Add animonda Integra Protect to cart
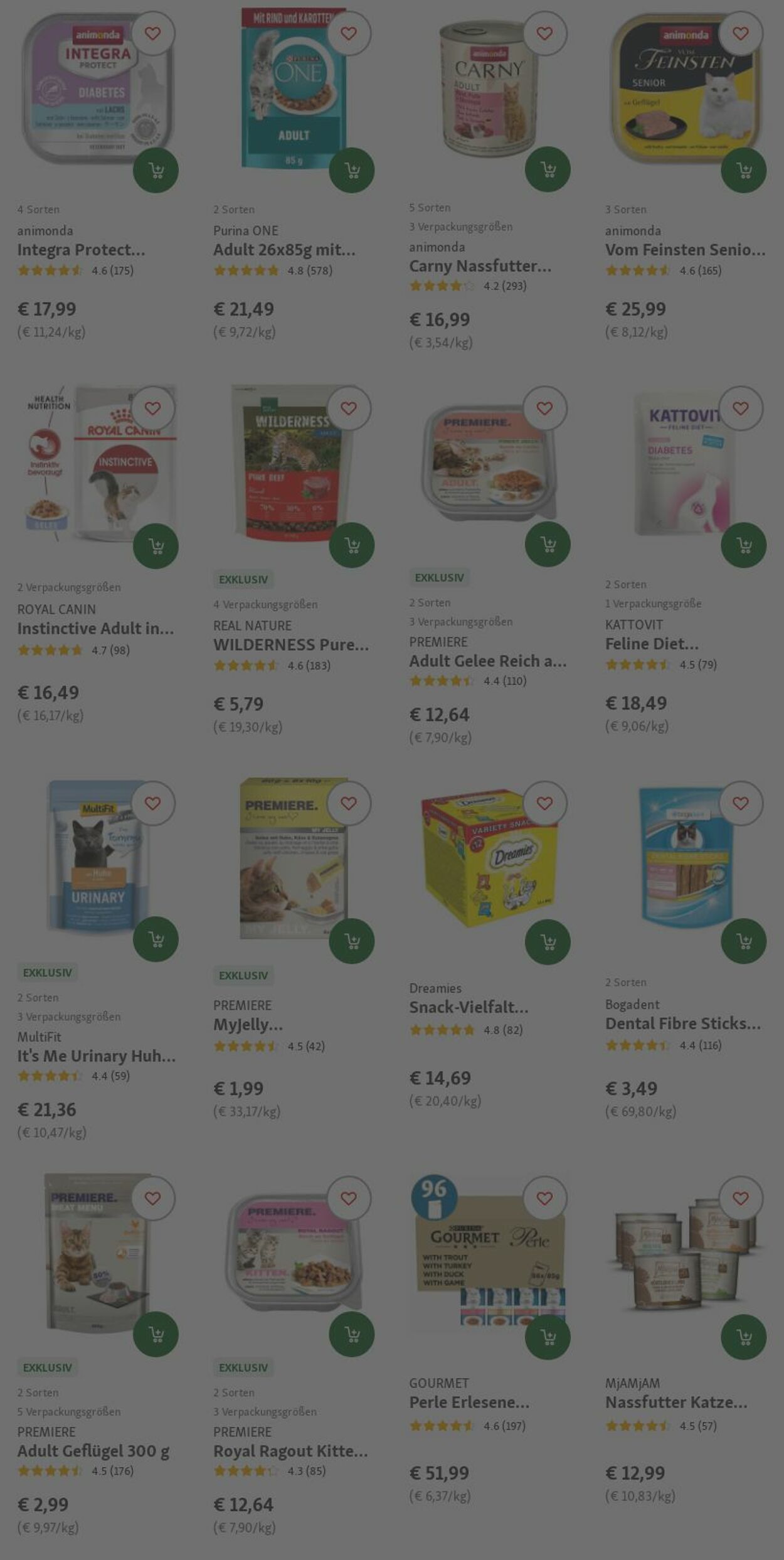This screenshot has height=1560, width=784. point(156,170)
